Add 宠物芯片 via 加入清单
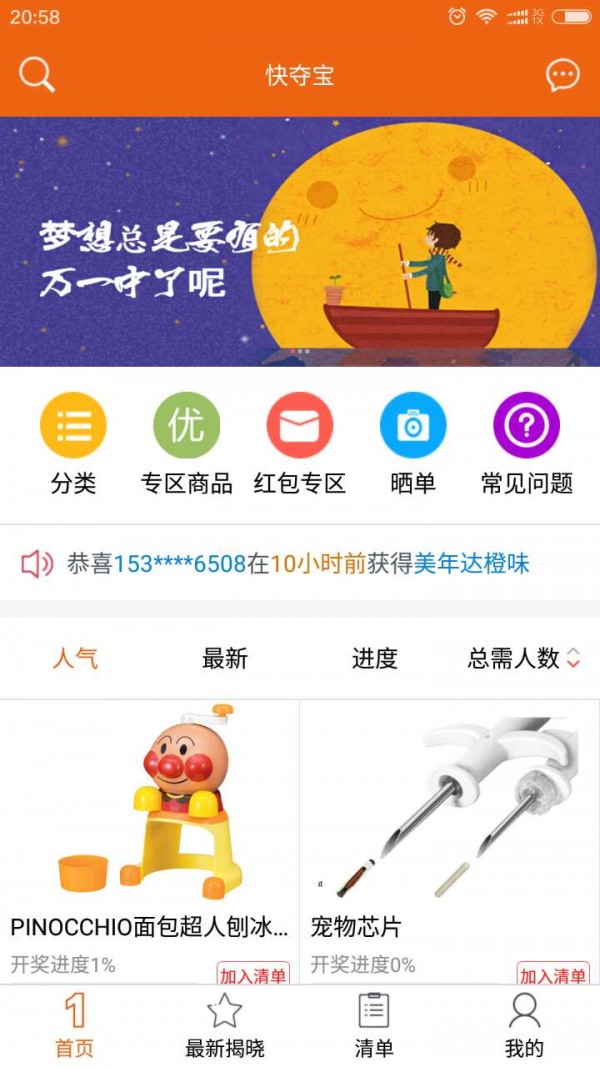 coord(553,975)
